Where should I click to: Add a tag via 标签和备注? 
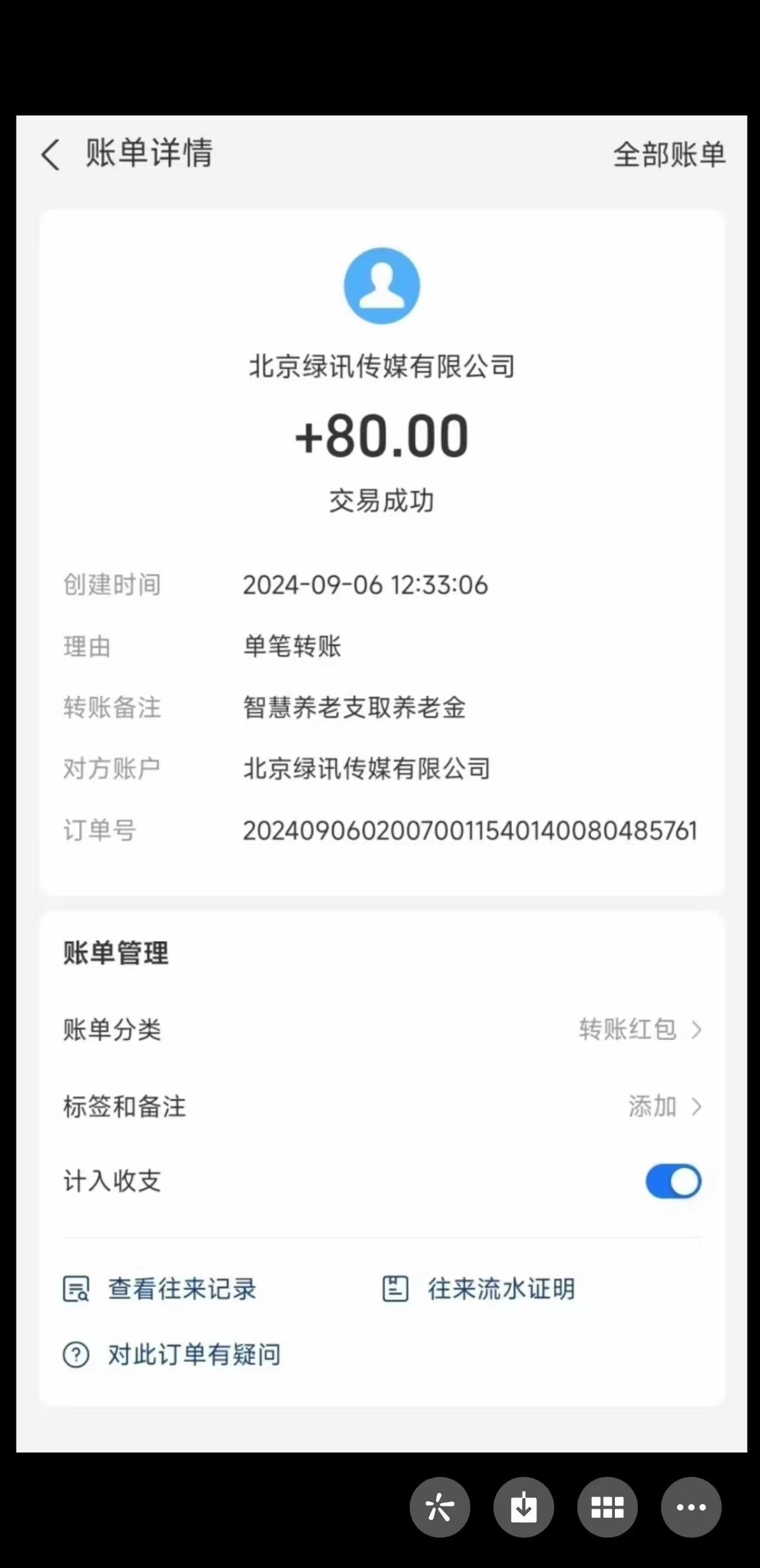pyautogui.click(x=663, y=1107)
